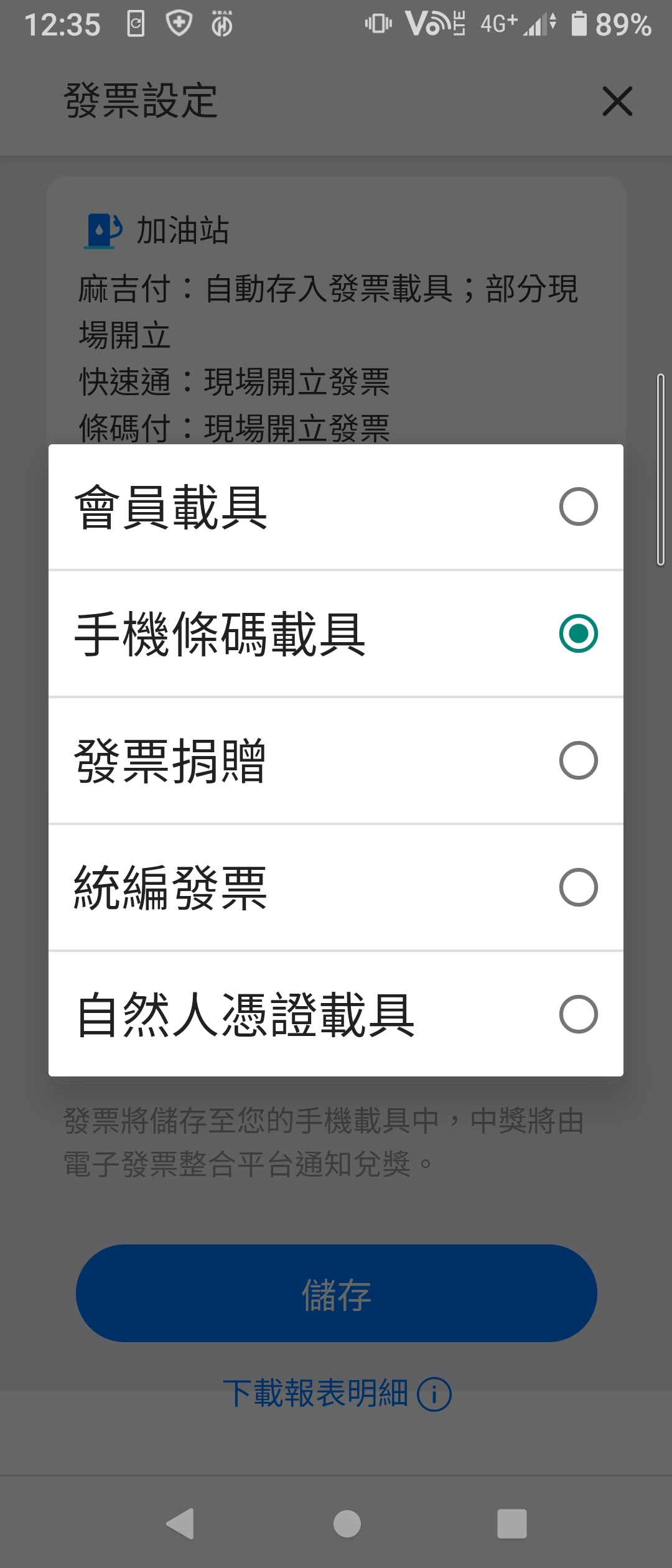The width and height of the screenshot is (672, 1568).
Task: Open the 下載報表明細 link
Action: pos(316,1393)
